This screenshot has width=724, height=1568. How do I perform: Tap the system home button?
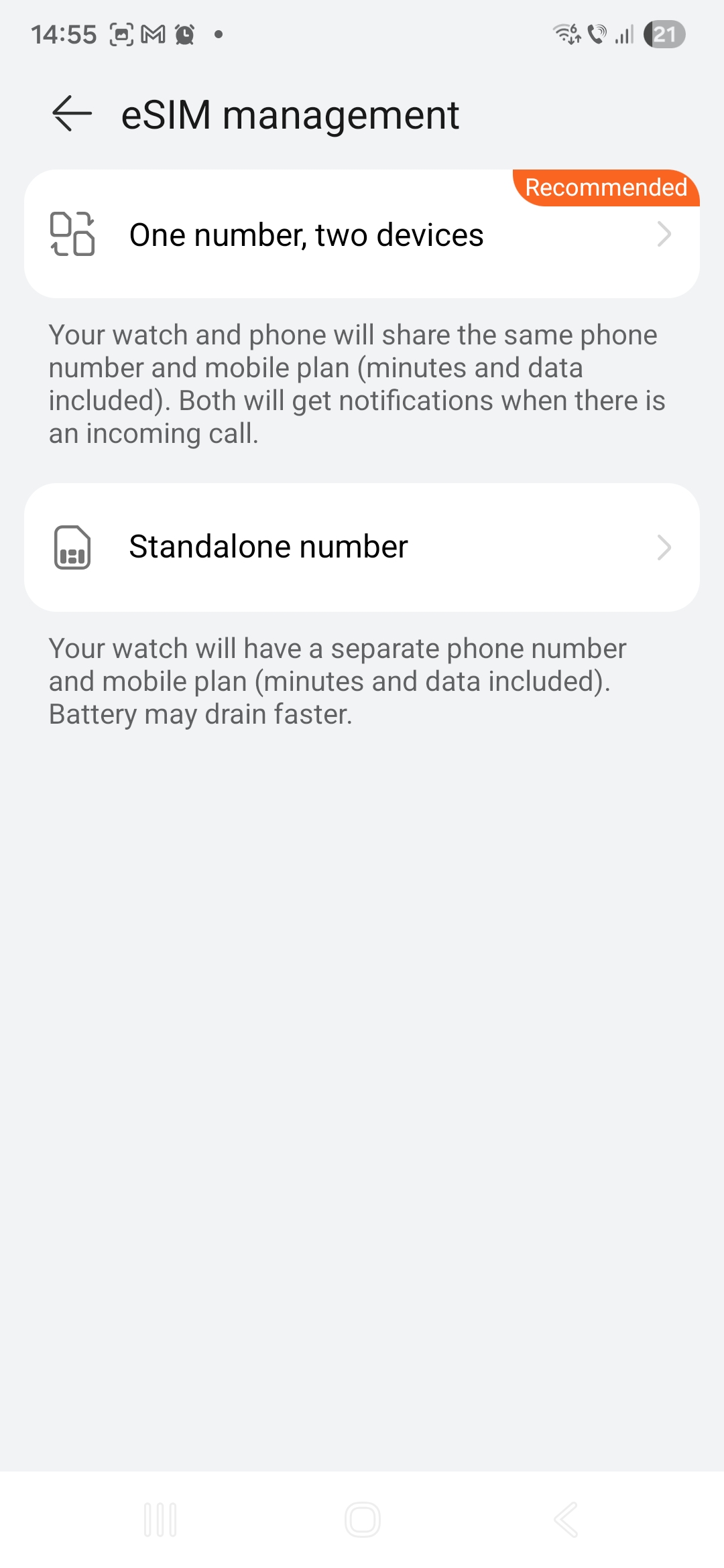pos(362,1519)
